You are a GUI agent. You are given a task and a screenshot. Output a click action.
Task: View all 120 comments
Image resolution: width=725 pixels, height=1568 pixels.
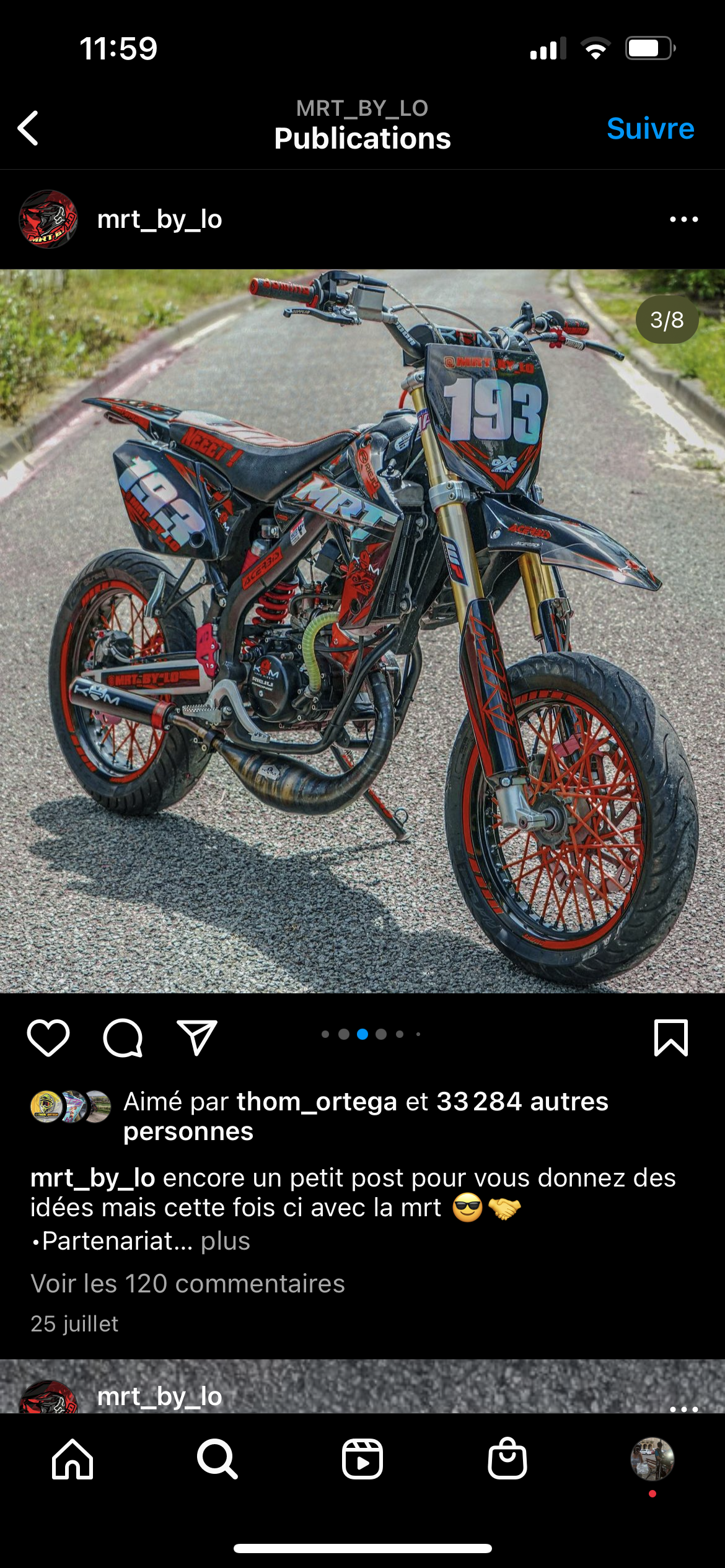pyautogui.click(x=188, y=1283)
